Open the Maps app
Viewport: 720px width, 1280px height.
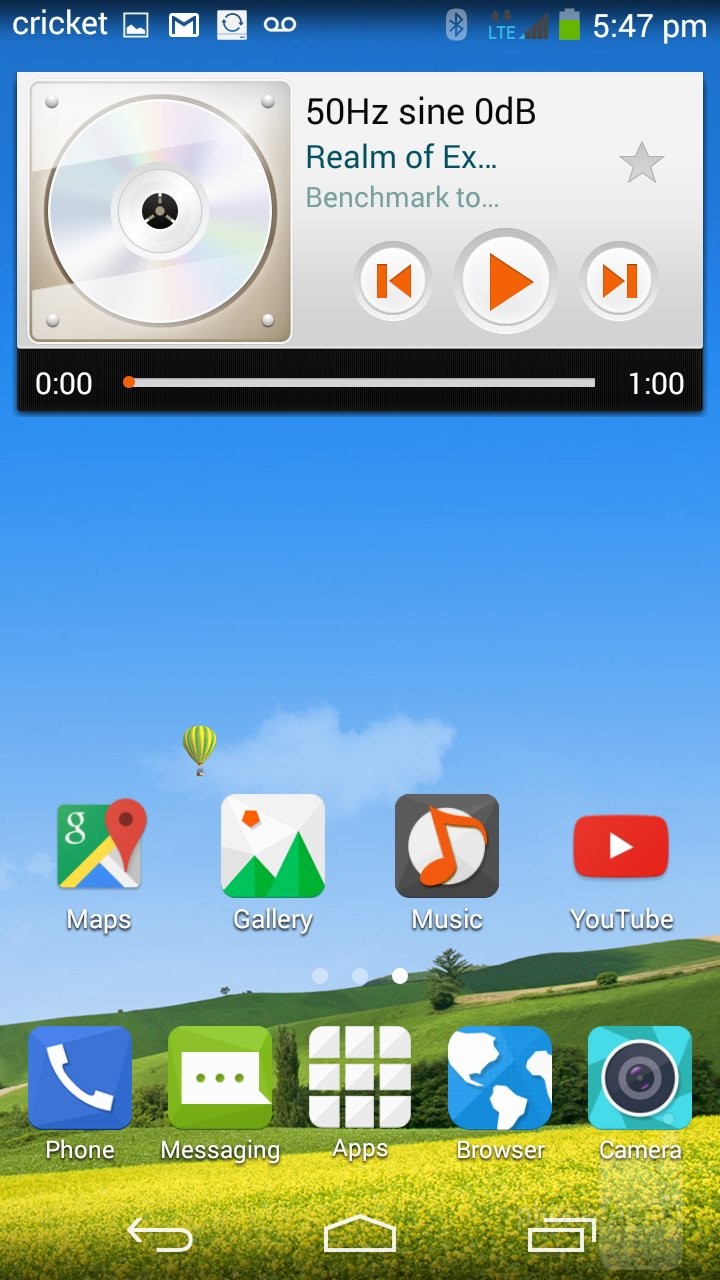tap(99, 847)
